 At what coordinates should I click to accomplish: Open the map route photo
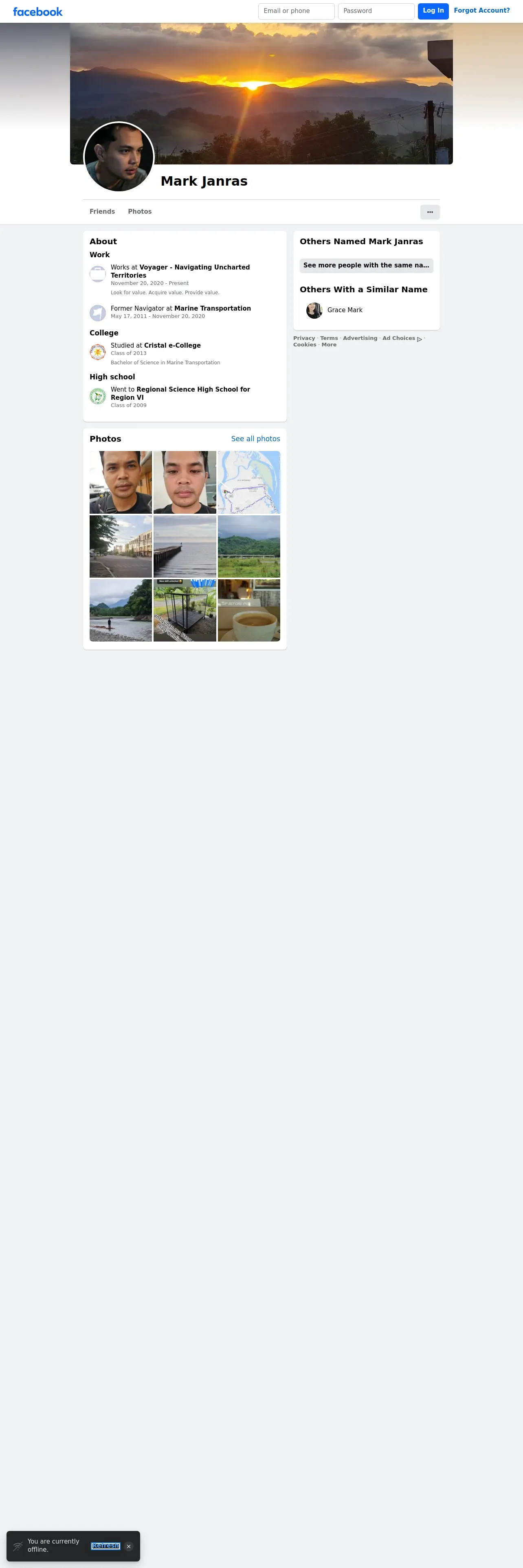tap(249, 482)
